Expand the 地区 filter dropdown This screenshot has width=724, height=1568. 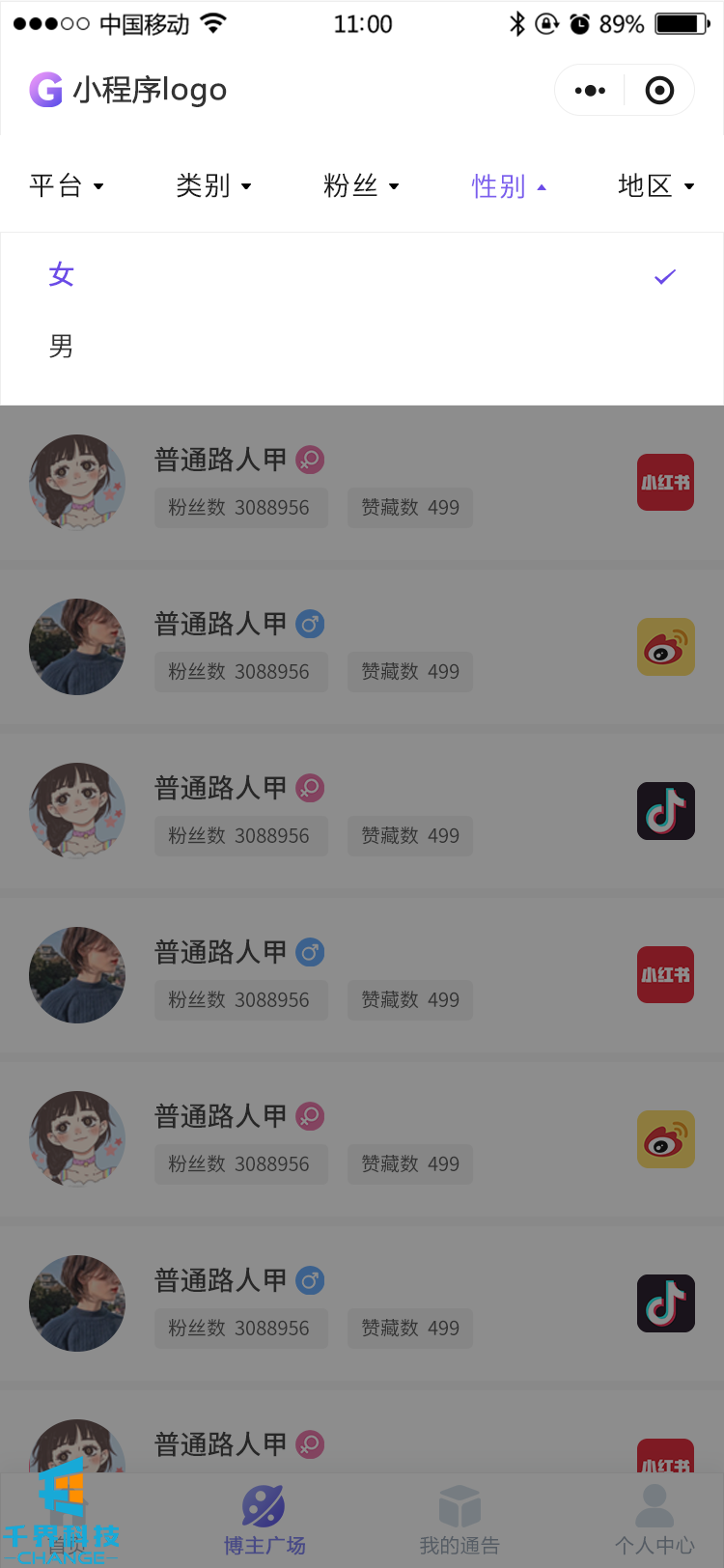pyautogui.click(x=655, y=185)
